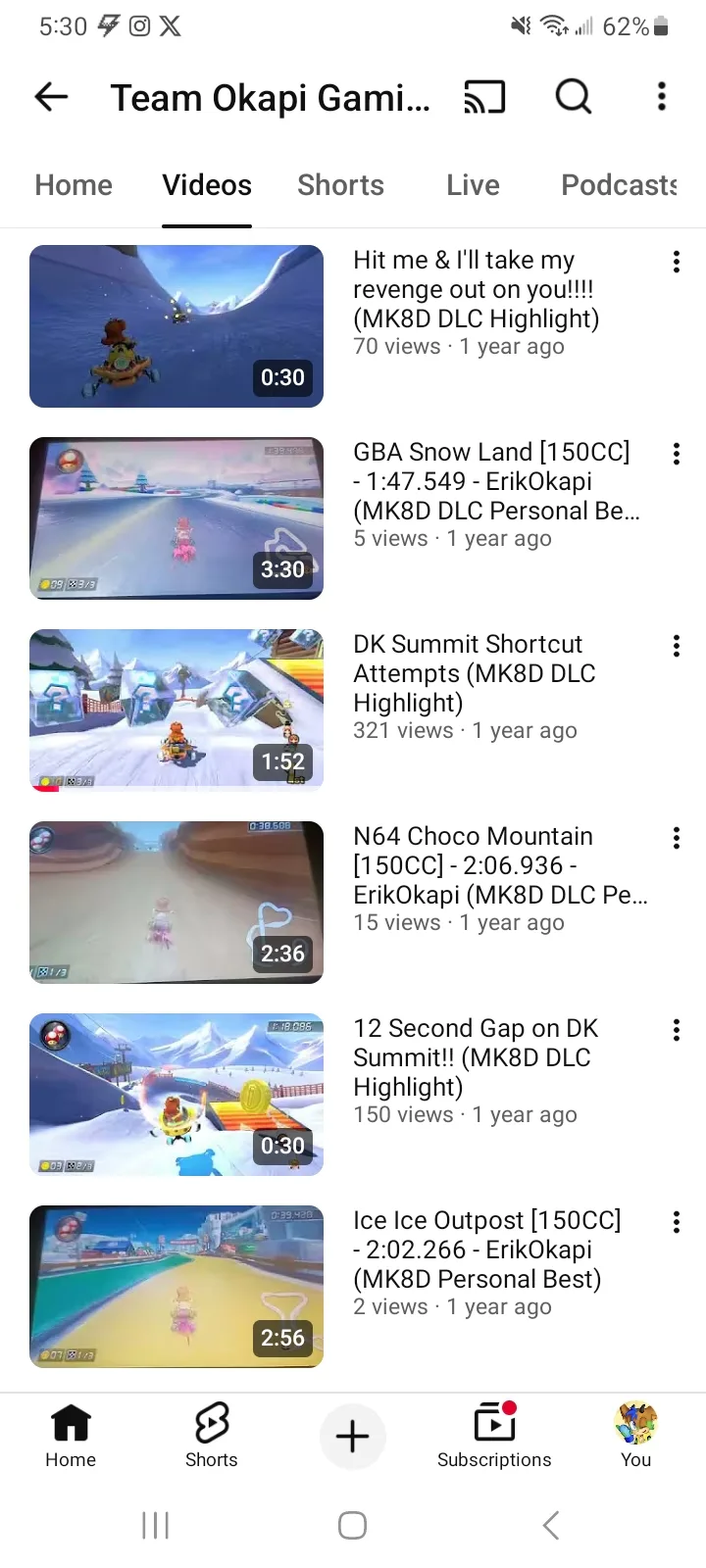Open options for GBA Snow Land video

click(676, 454)
